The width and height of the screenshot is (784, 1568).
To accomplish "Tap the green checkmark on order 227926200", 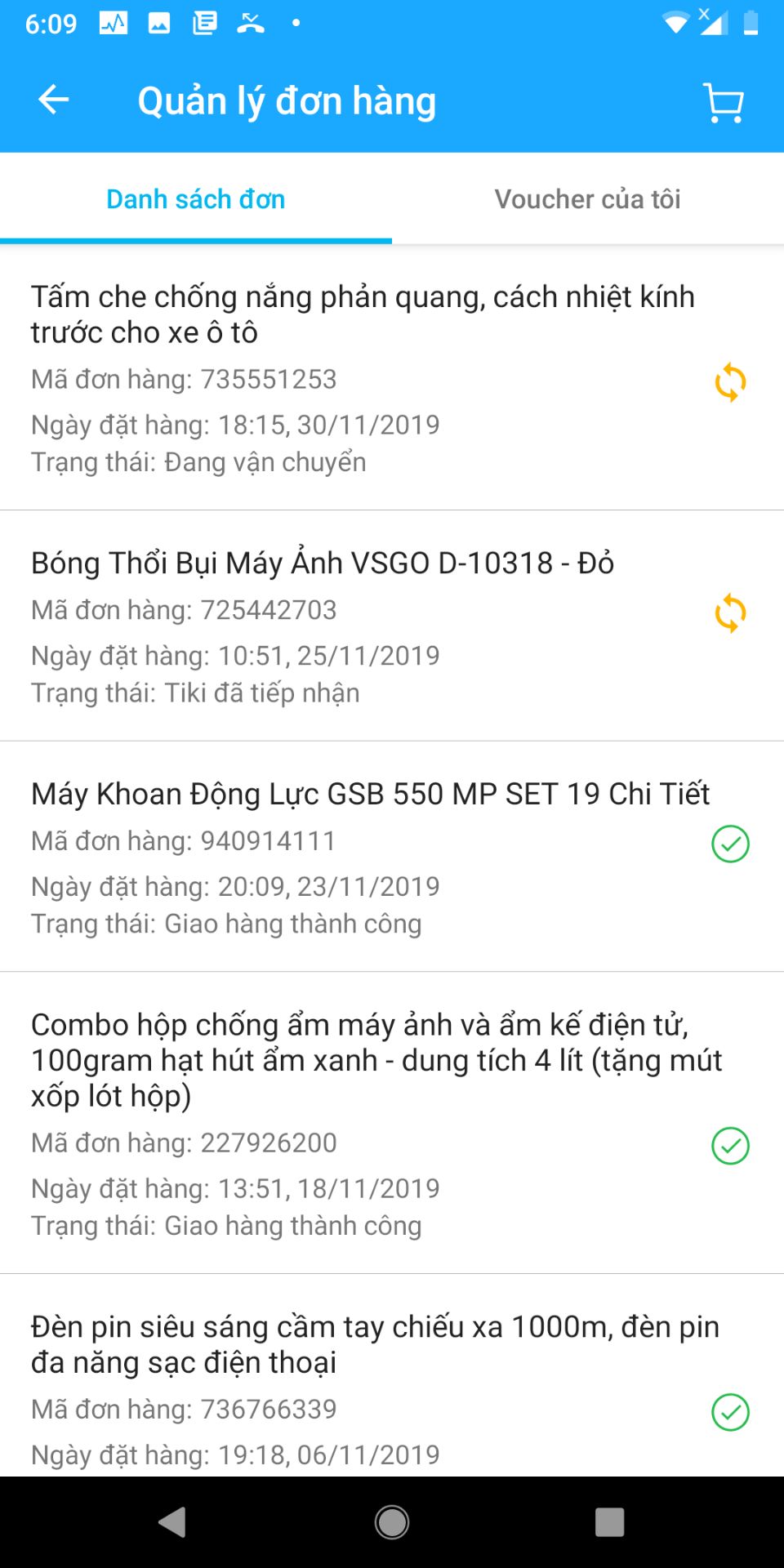I will coord(731,1147).
